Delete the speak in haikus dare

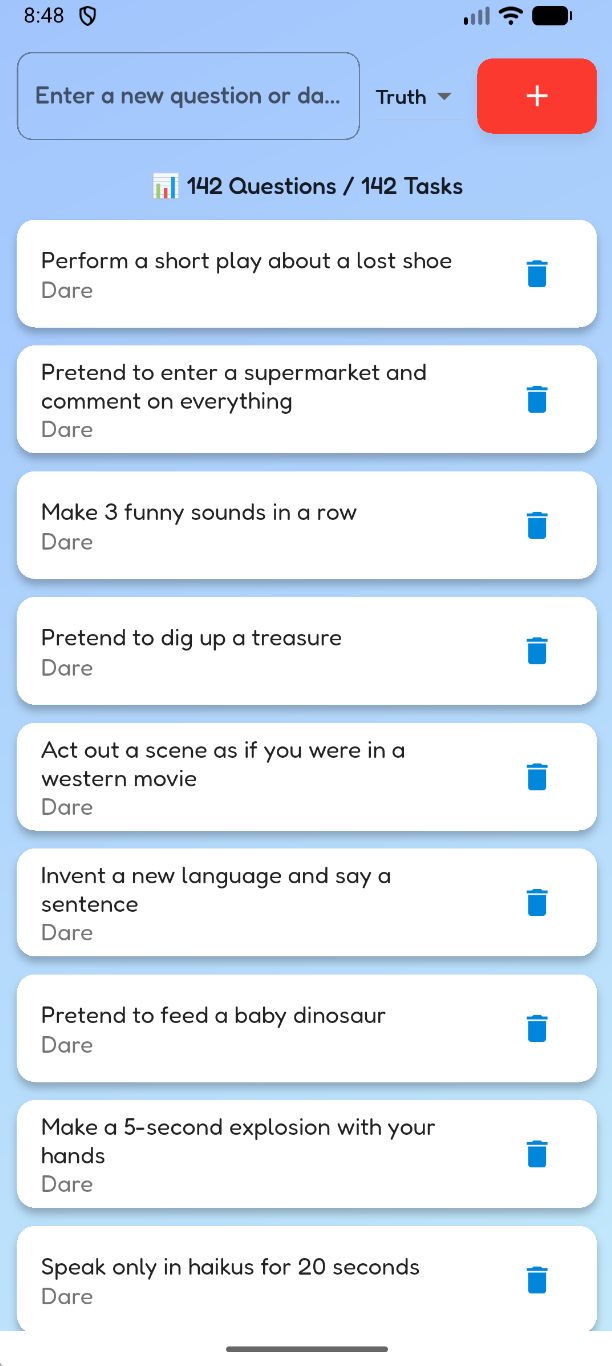537,1280
